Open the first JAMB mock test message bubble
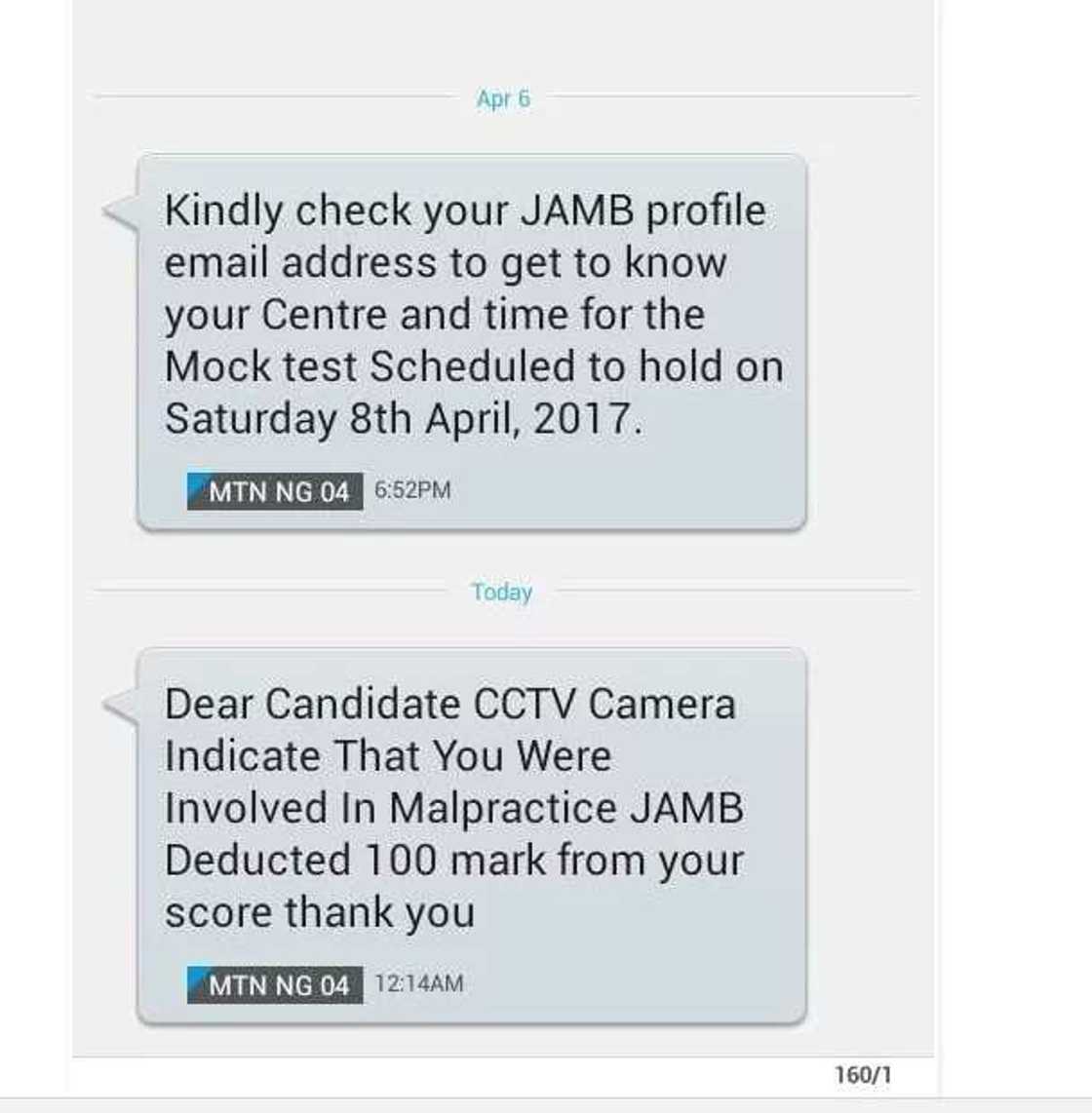1092x1113 pixels. [x=473, y=341]
